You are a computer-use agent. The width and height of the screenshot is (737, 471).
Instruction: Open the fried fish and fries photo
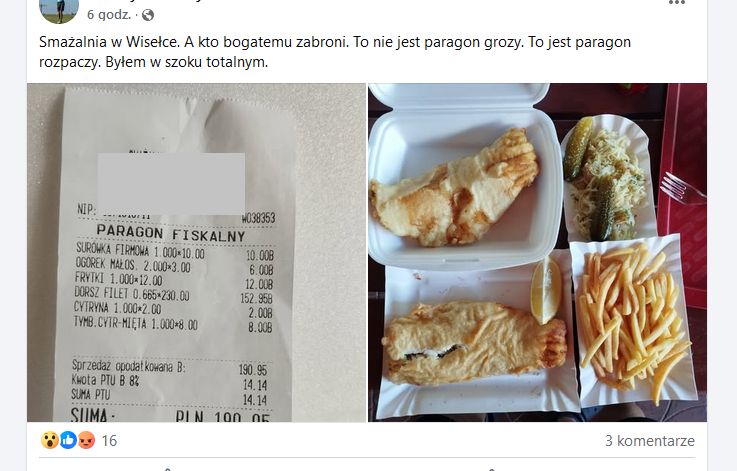click(537, 252)
